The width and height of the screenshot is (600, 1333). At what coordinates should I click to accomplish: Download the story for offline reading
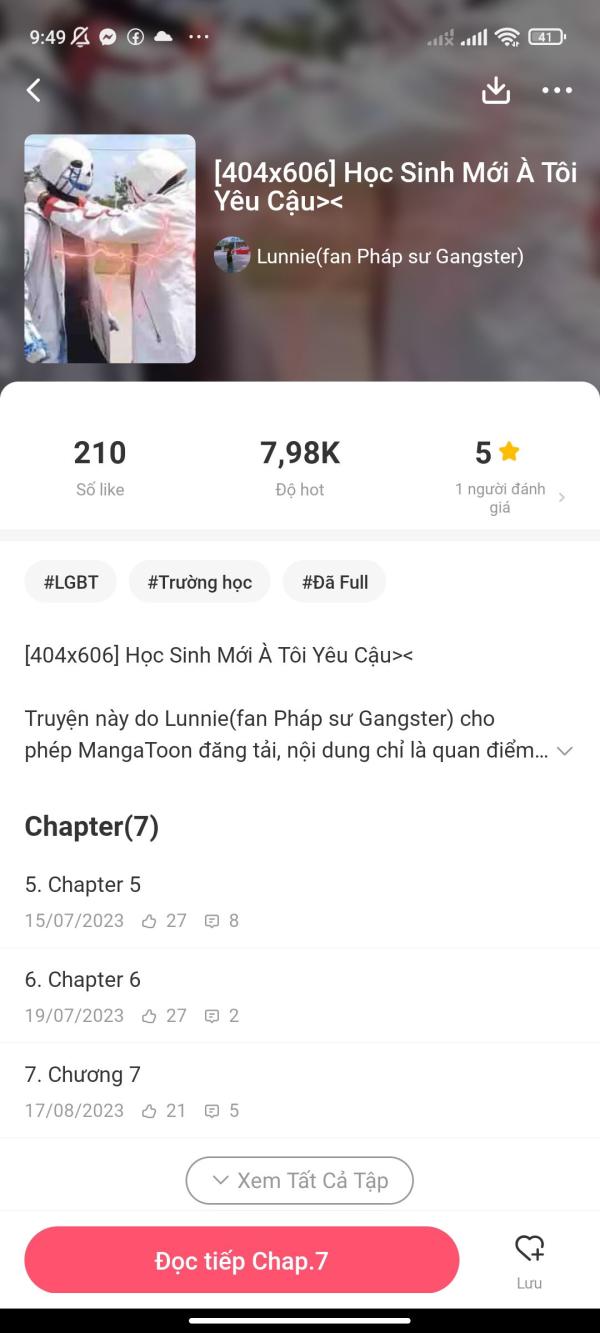click(496, 90)
